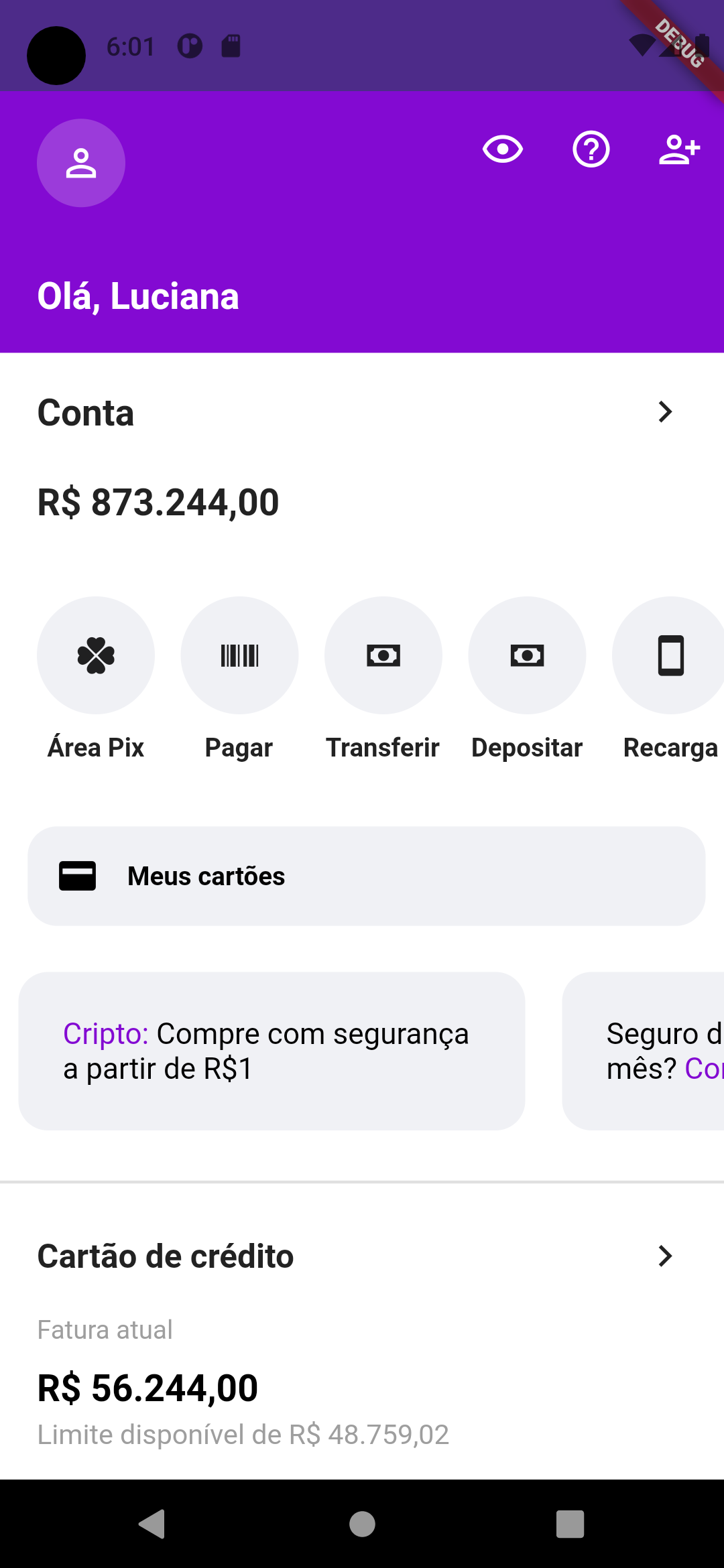724x1568 pixels.
Task: Open the Área Pix feature
Action: pyautogui.click(x=95, y=655)
